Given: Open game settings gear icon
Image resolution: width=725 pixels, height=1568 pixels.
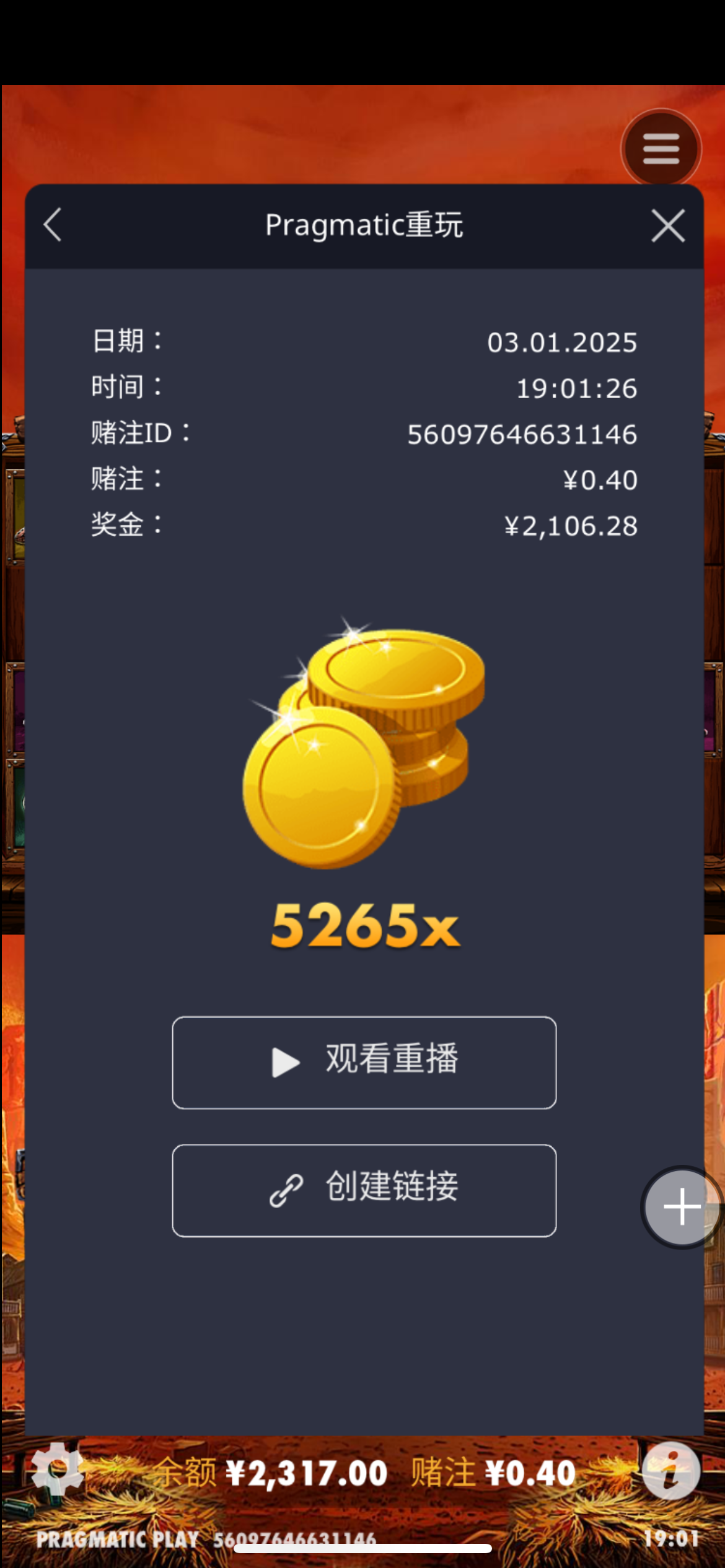Looking at the screenshot, I should point(57,1470).
